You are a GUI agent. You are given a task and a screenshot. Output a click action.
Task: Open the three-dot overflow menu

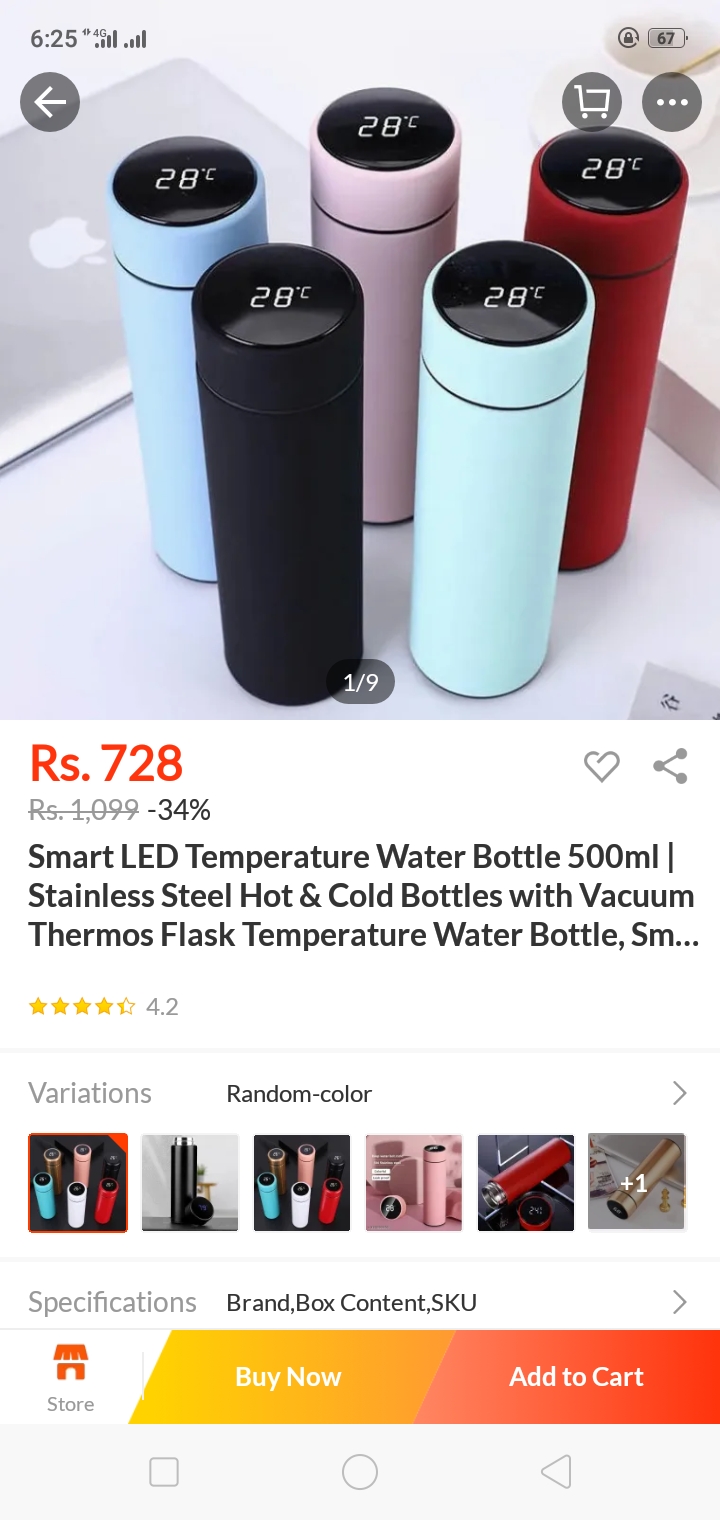coord(672,102)
